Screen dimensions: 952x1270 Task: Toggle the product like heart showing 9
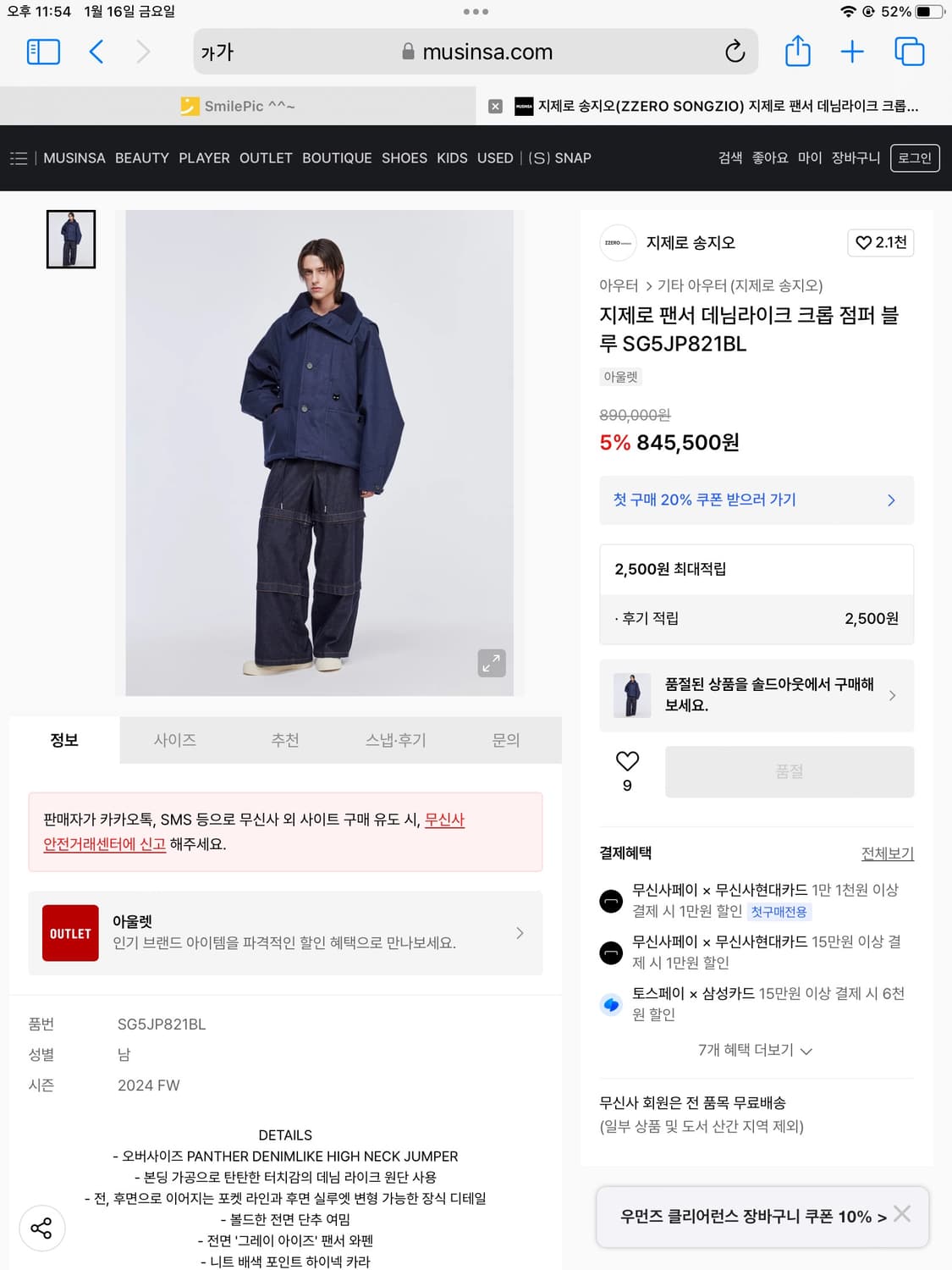click(x=626, y=761)
